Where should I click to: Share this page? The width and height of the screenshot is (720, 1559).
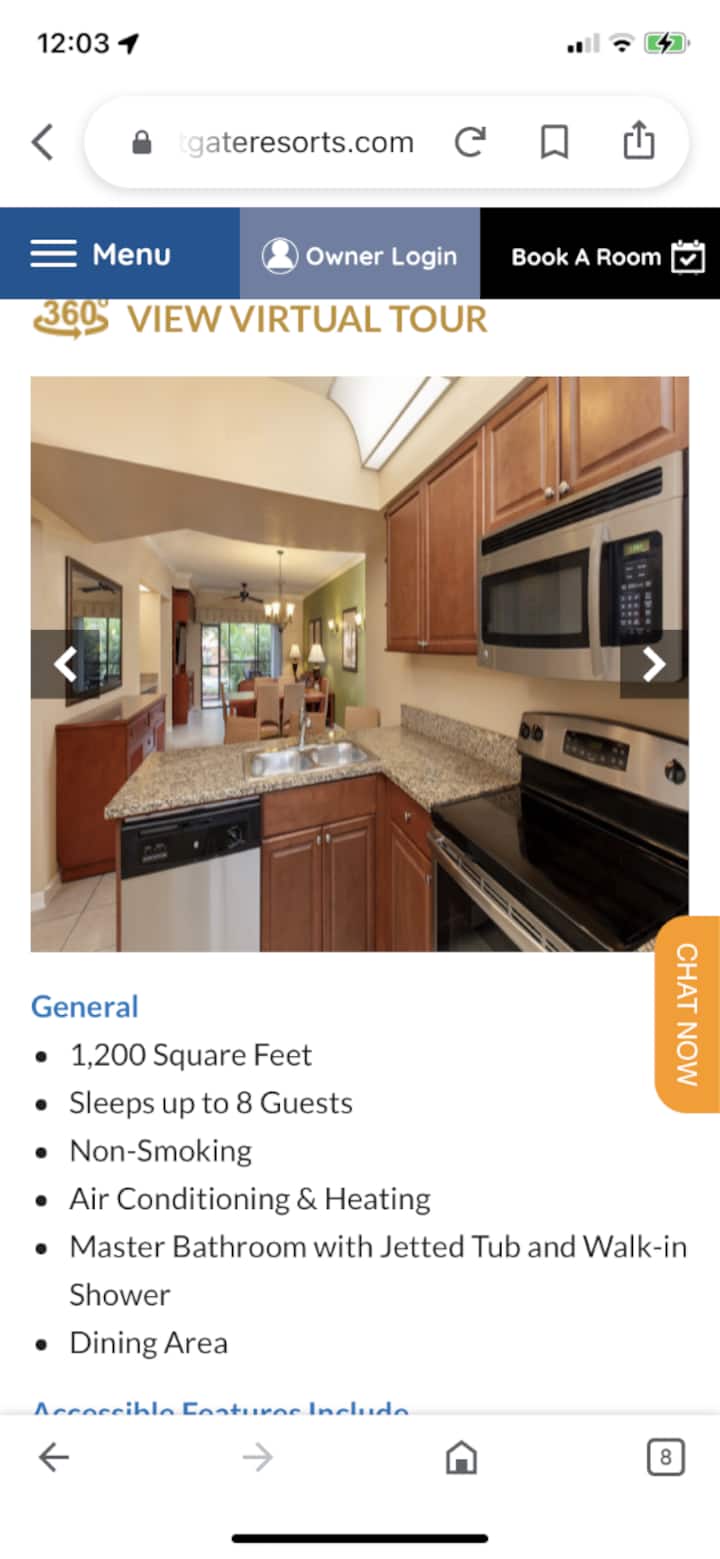point(639,142)
